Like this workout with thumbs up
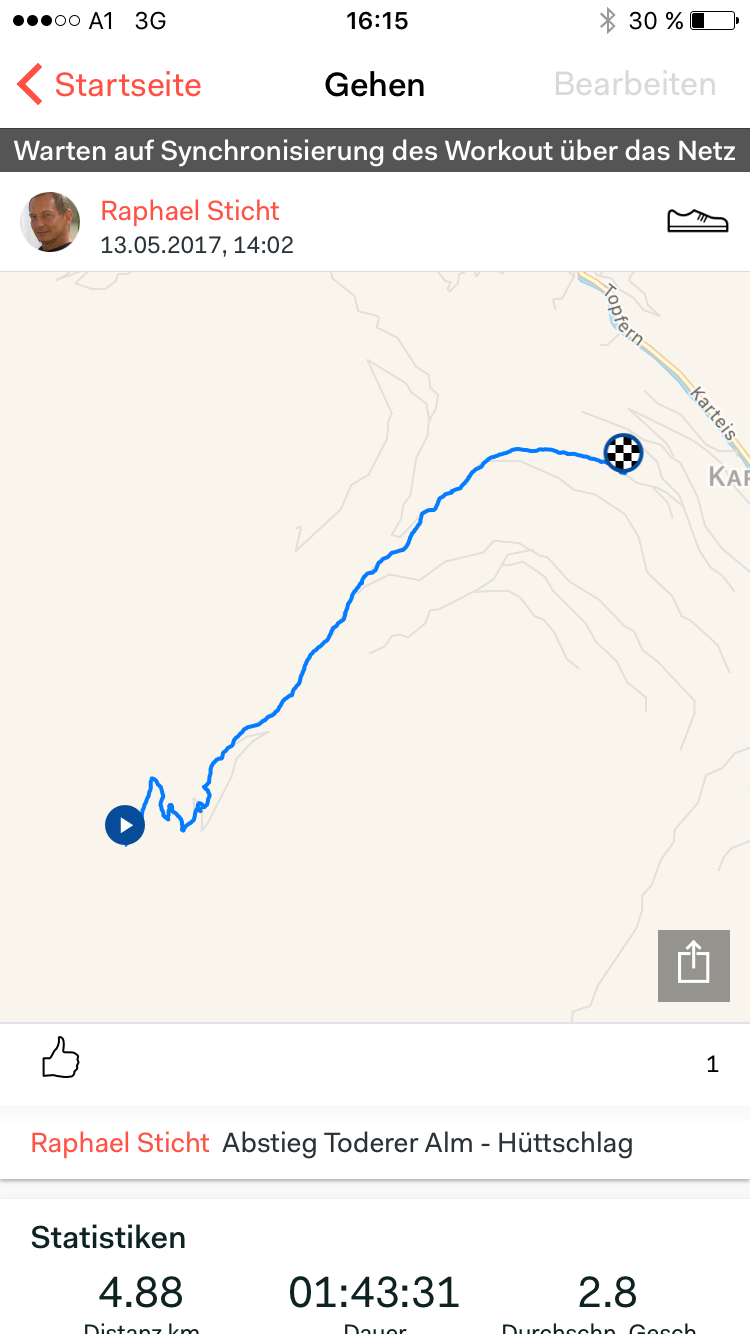The width and height of the screenshot is (750, 1334). tap(61, 1058)
